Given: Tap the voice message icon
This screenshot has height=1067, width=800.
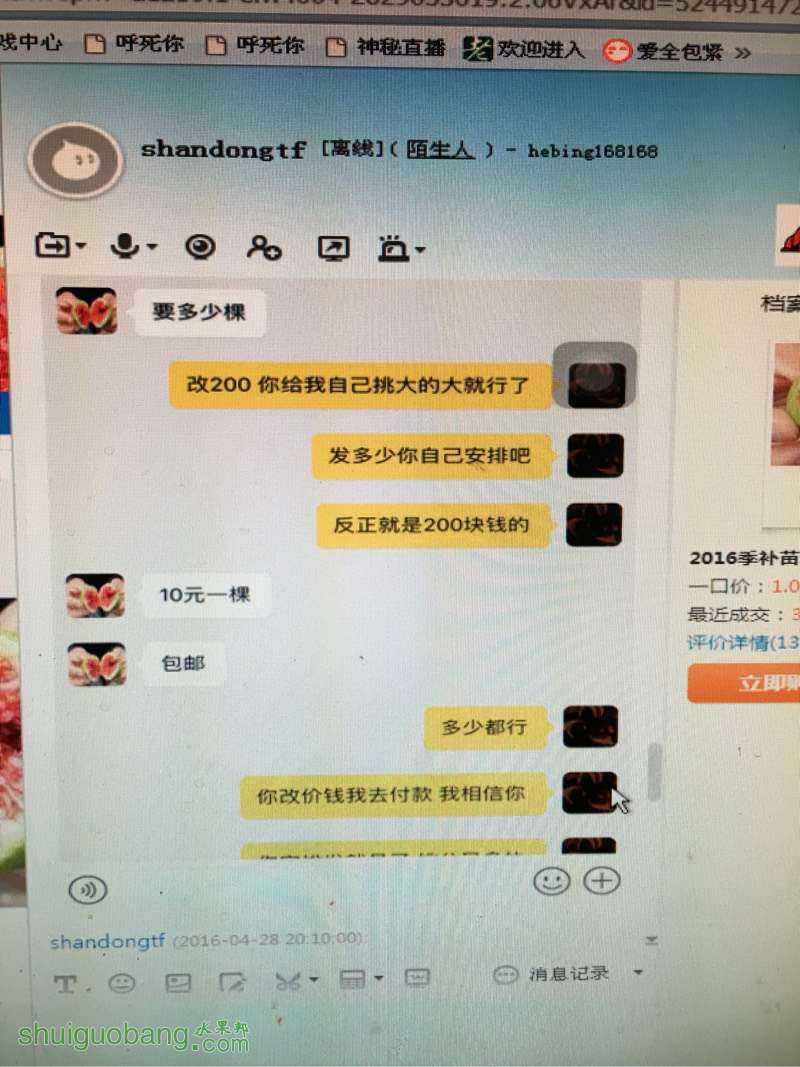Looking at the screenshot, I should point(88,889).
